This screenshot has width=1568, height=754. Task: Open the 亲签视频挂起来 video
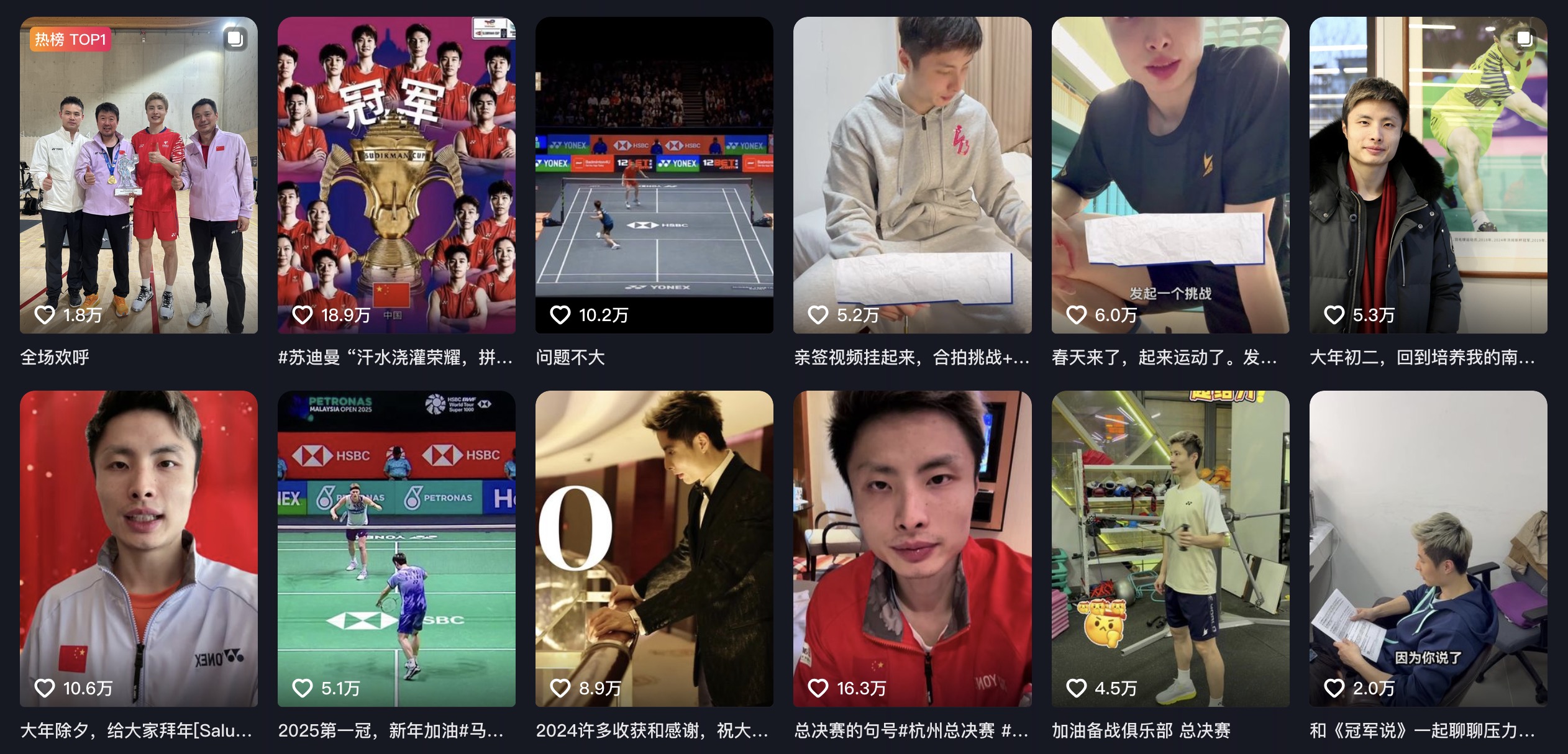(x=912, y=175)
